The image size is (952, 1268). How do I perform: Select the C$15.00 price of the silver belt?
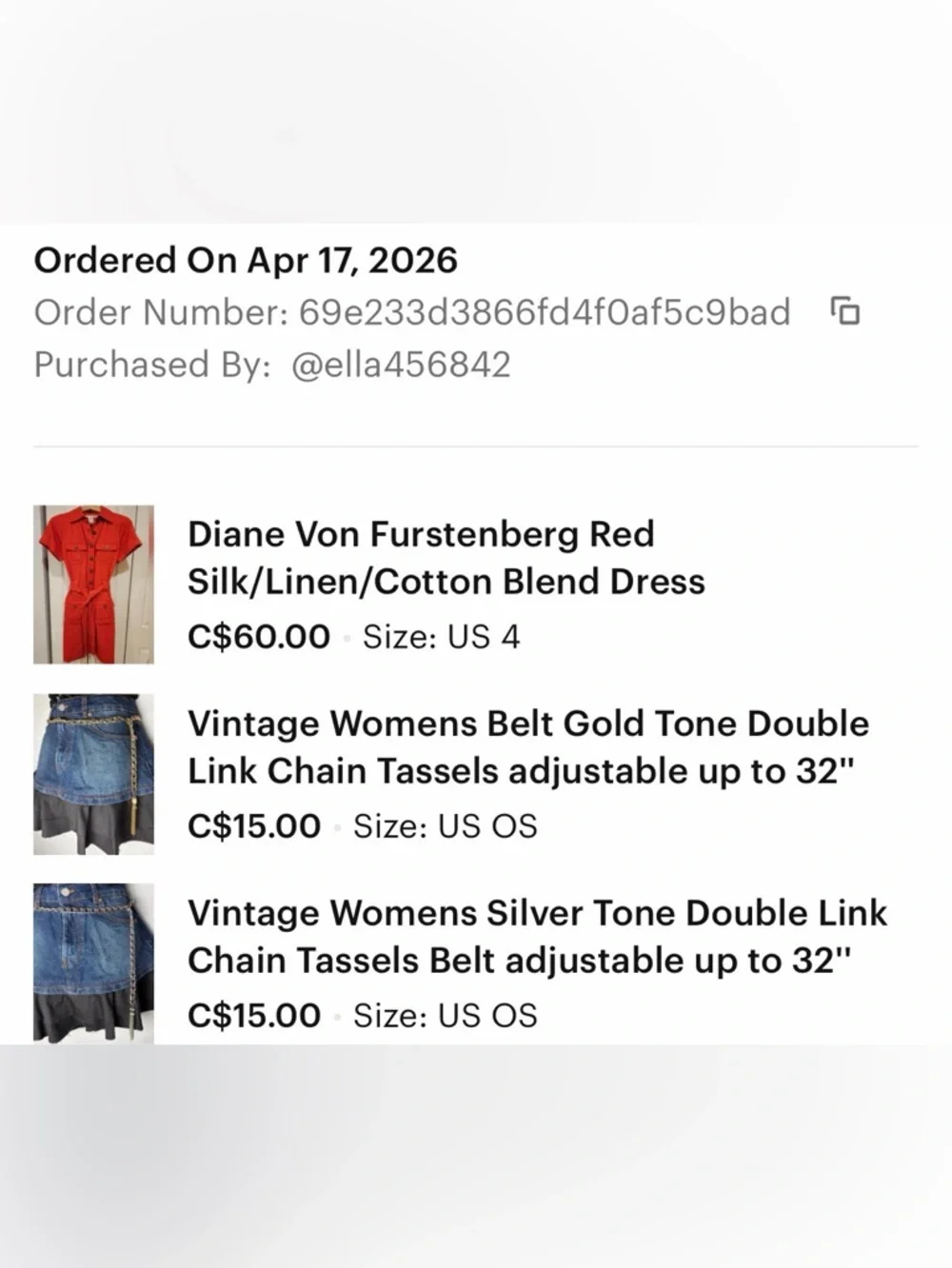pos(253,1015)
